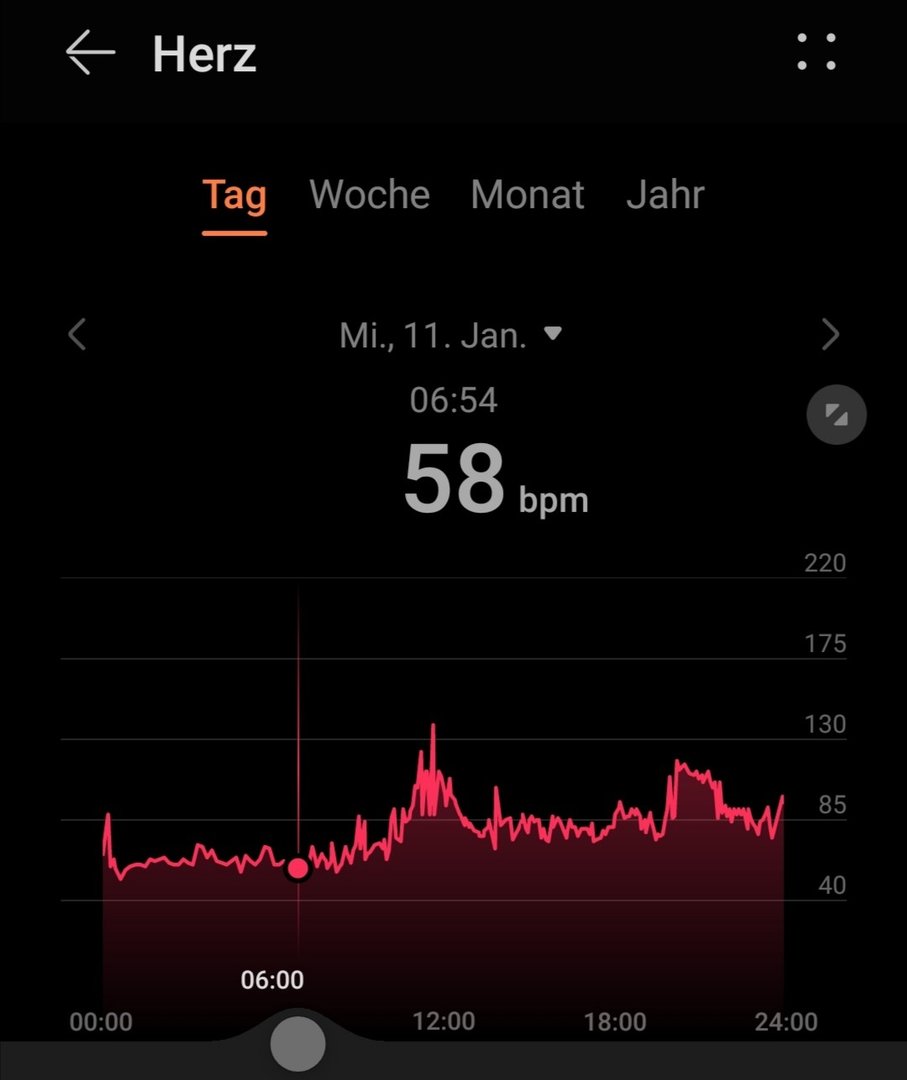This screenshot has height=1080, width=907.
Task: Go back from the Herz screen
Action: click(90, 53)
